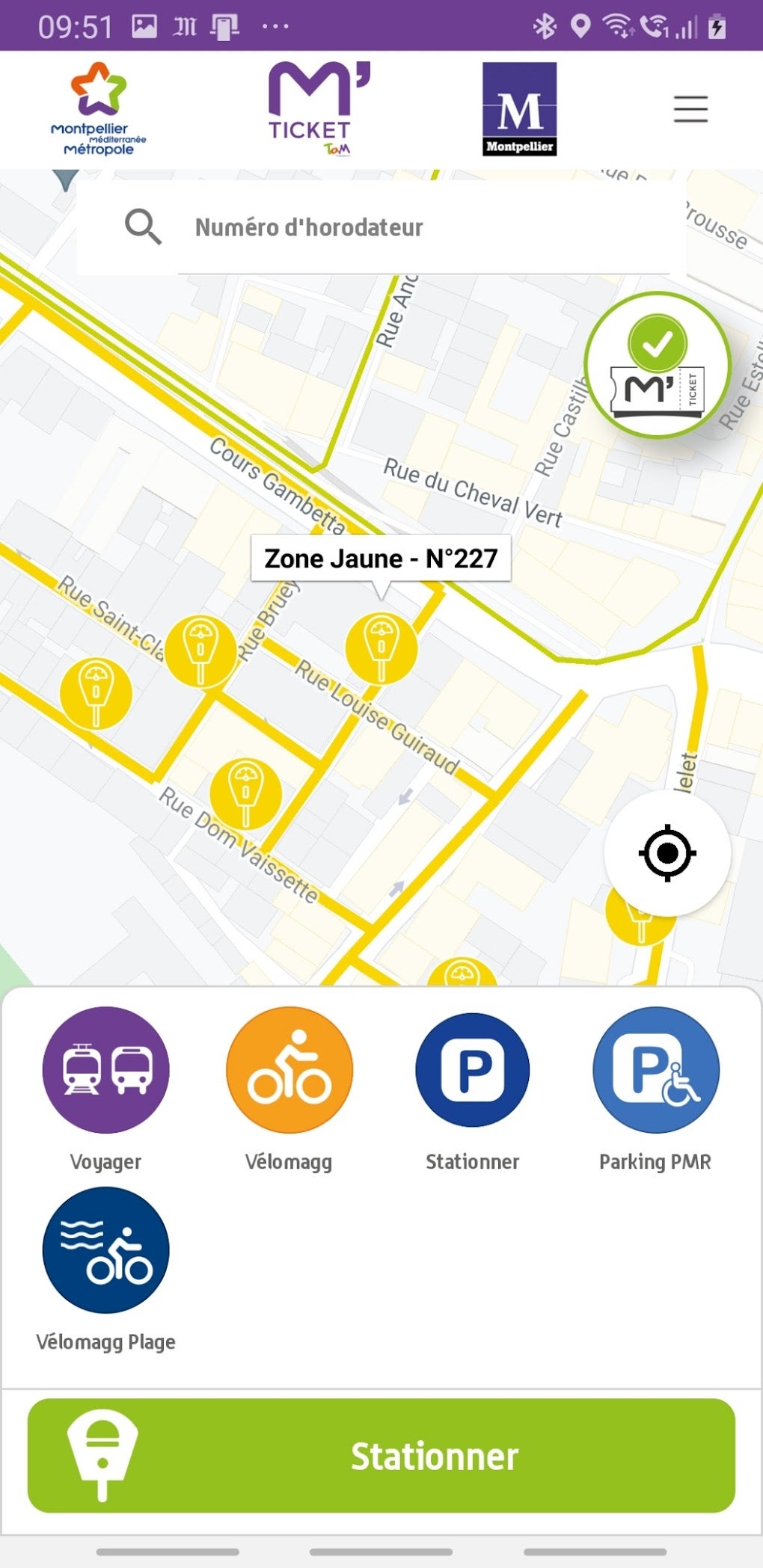Viewport: 763px width, 1568px height.
Task: Open the Vélomagg bike service
Action: [x=289, y=1070]
